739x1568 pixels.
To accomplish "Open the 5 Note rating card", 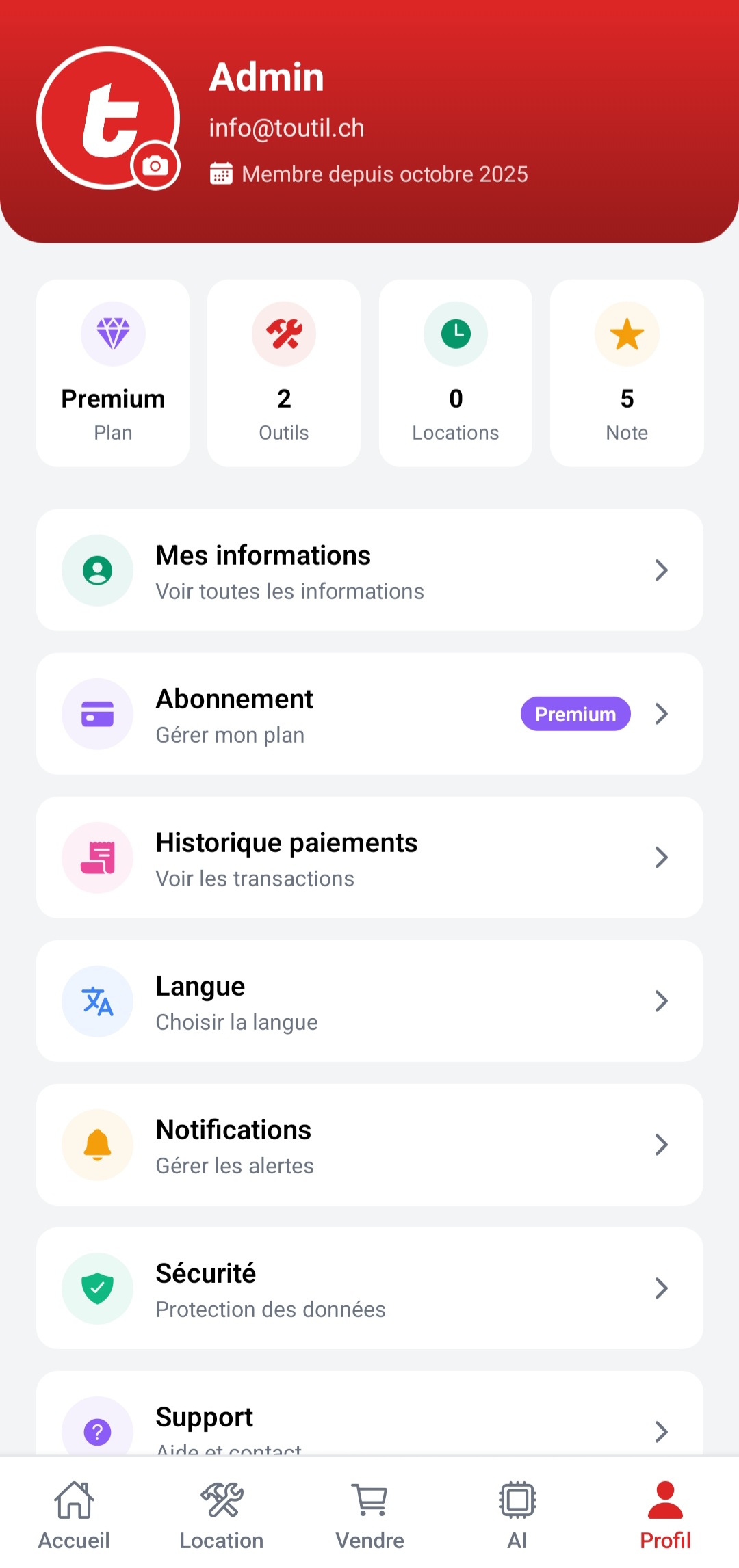I will coord(627,373).
